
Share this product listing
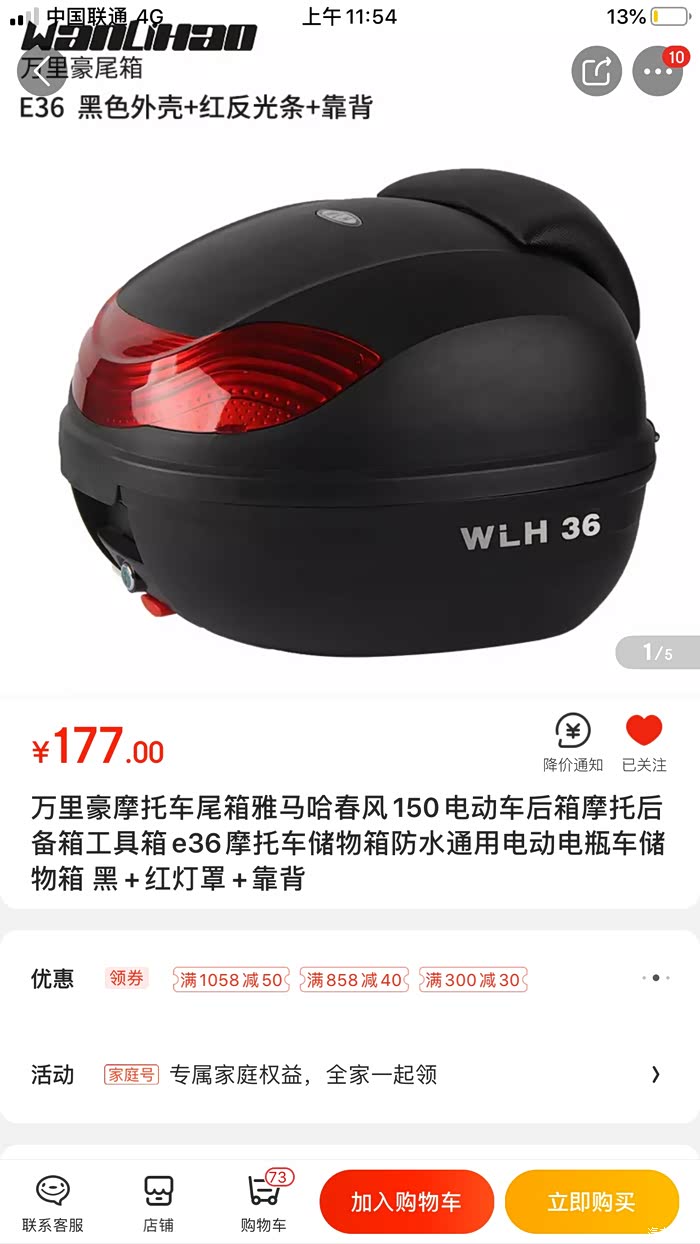[x=597, y=72]
